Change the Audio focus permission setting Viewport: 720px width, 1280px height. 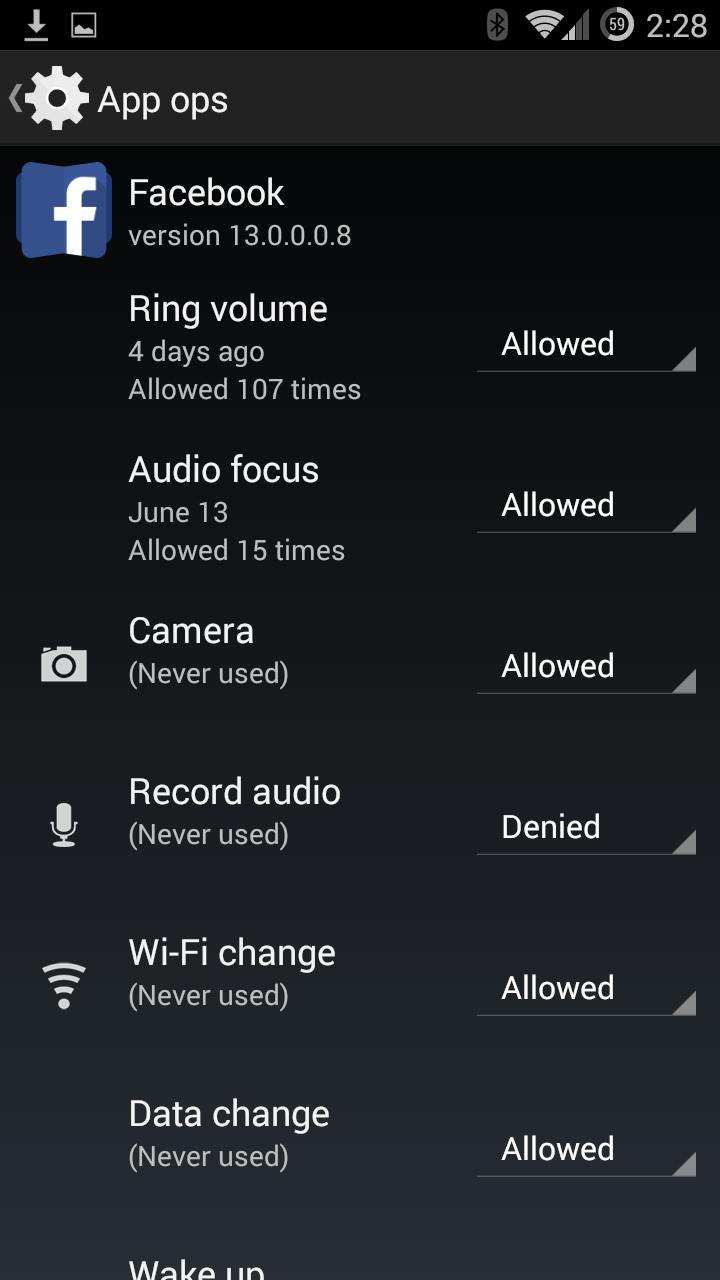(x=586, y=506)
